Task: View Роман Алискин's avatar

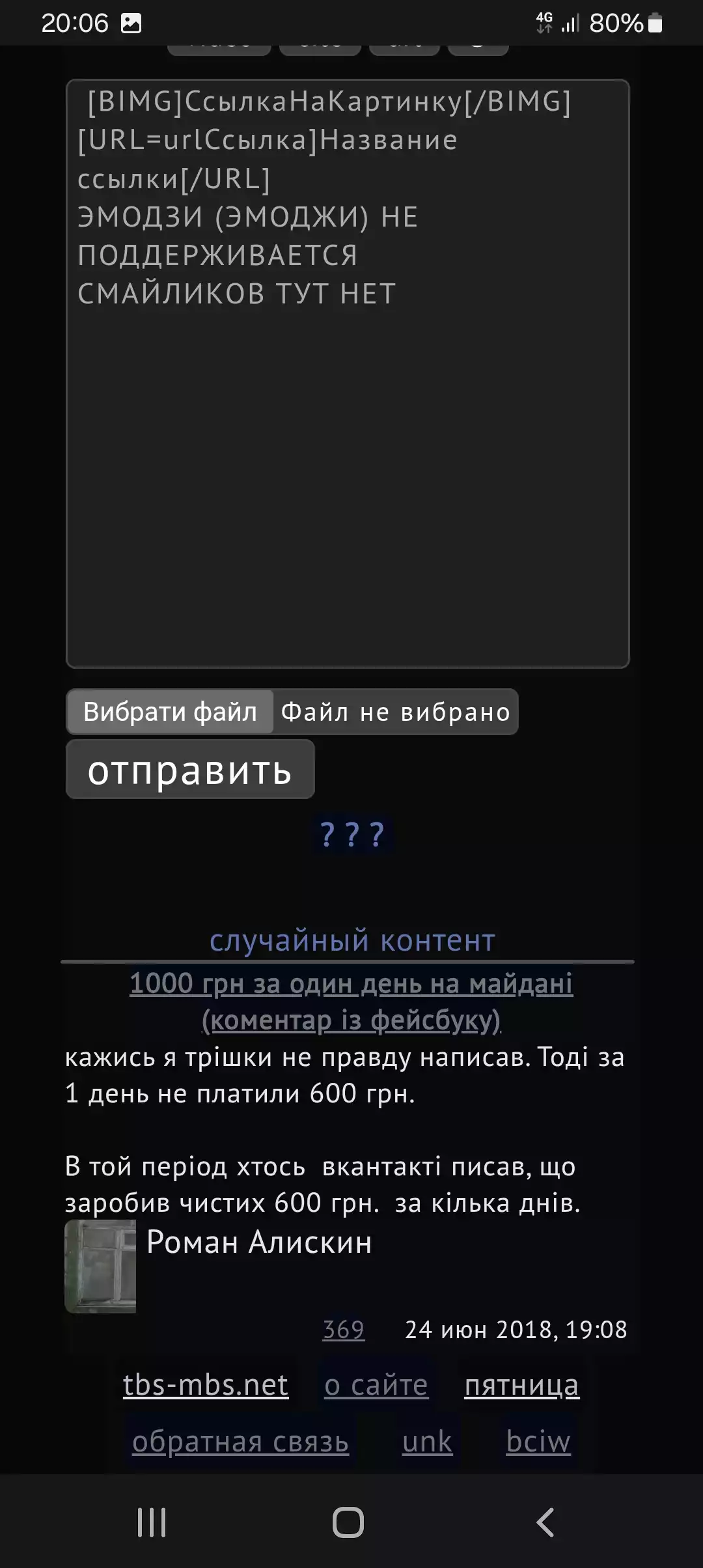Action: (x=100, y=1266)
